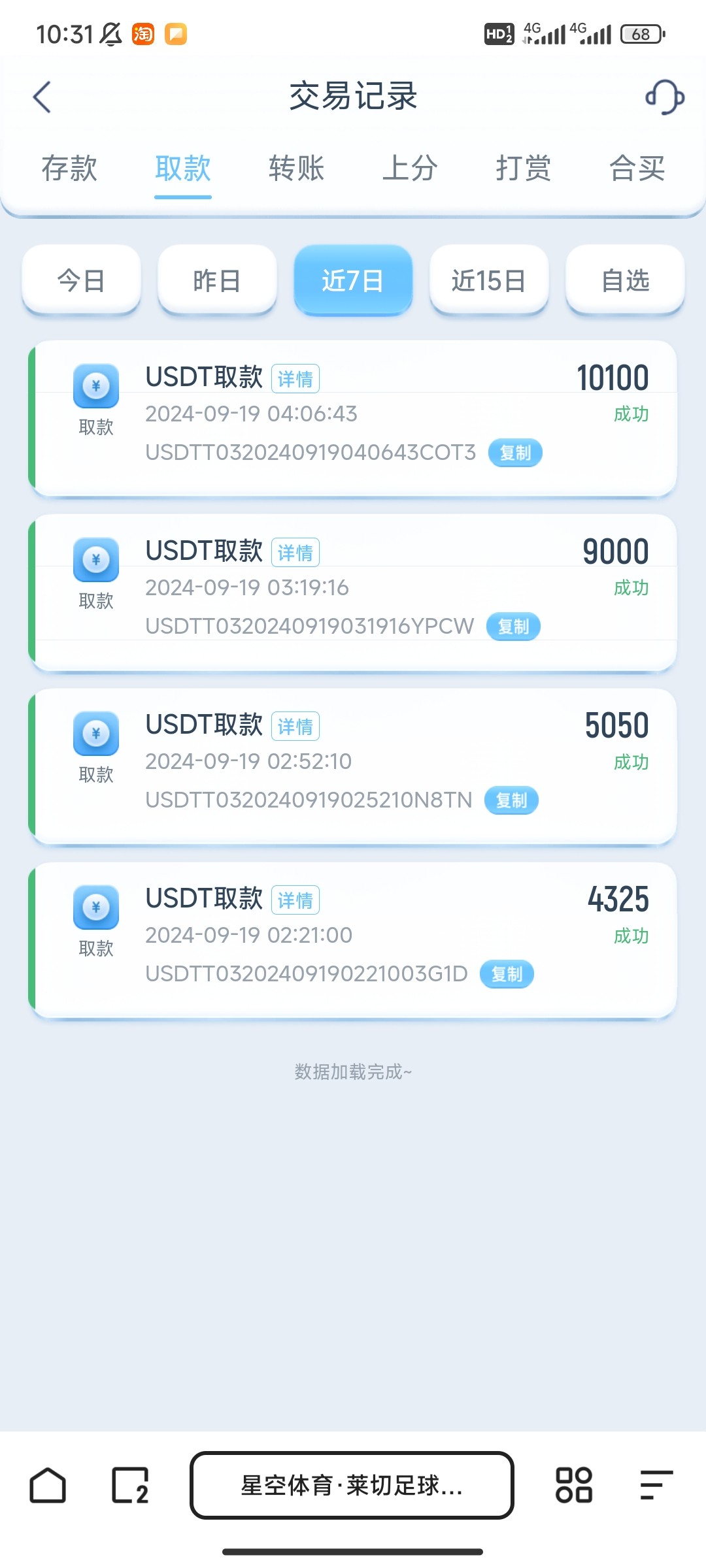Switch to the 合买 tab
Viewport: 706px width, 1568px height.
pyautogui.click(x=637, y=169)
